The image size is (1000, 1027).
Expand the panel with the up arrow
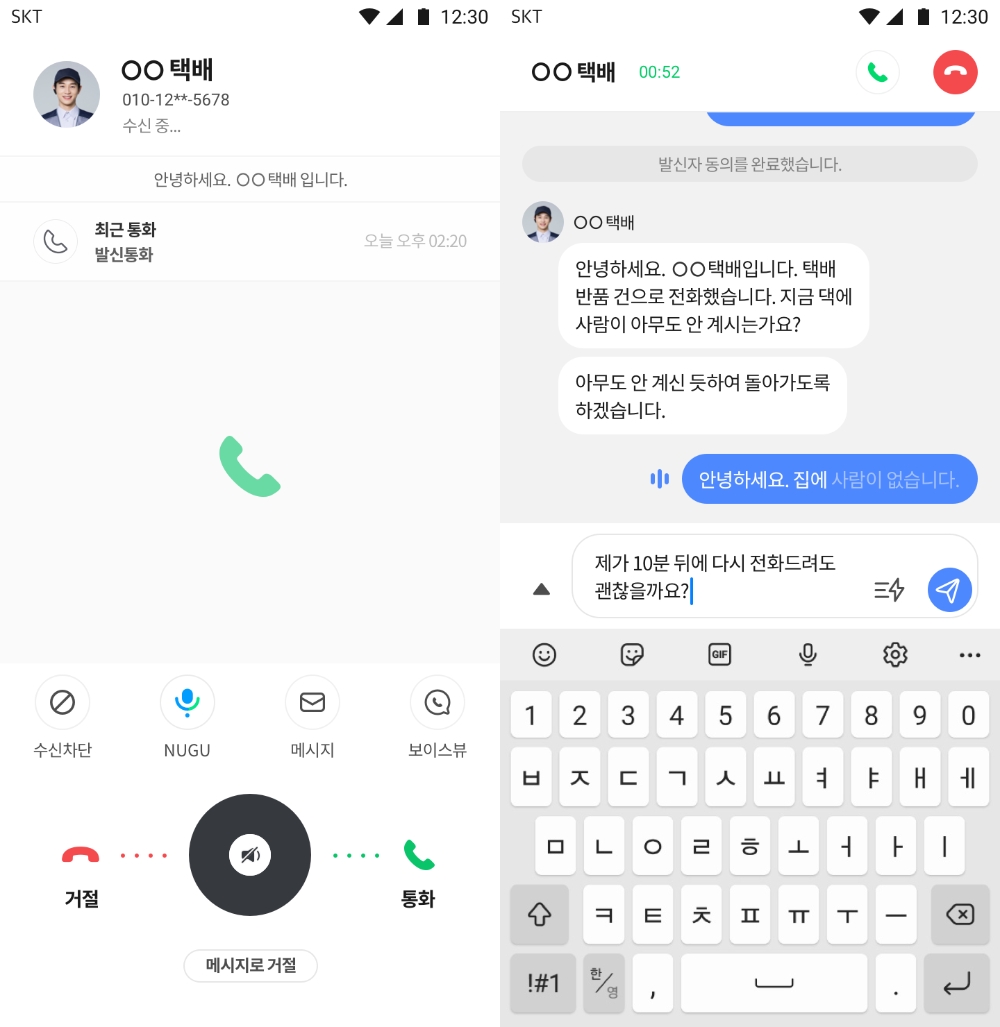pos(541,589)
